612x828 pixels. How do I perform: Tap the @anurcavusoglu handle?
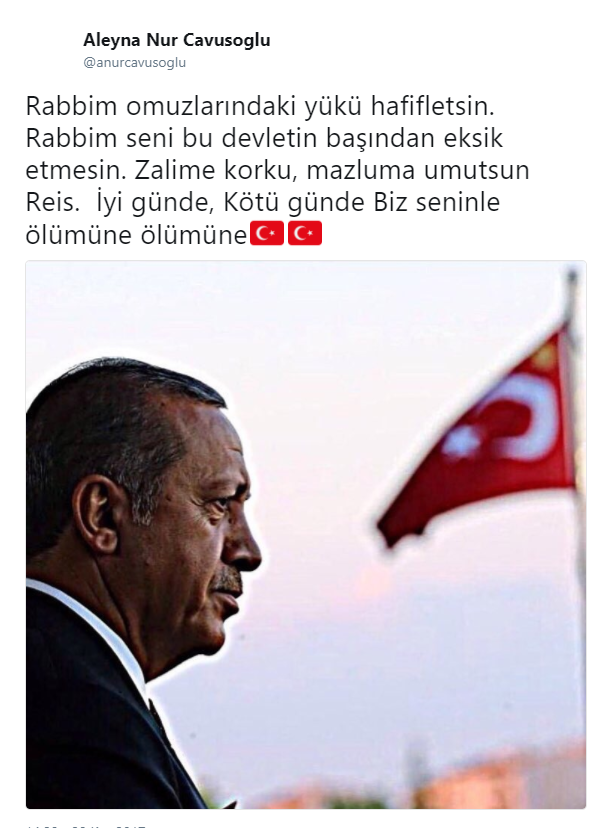[134, 62]
